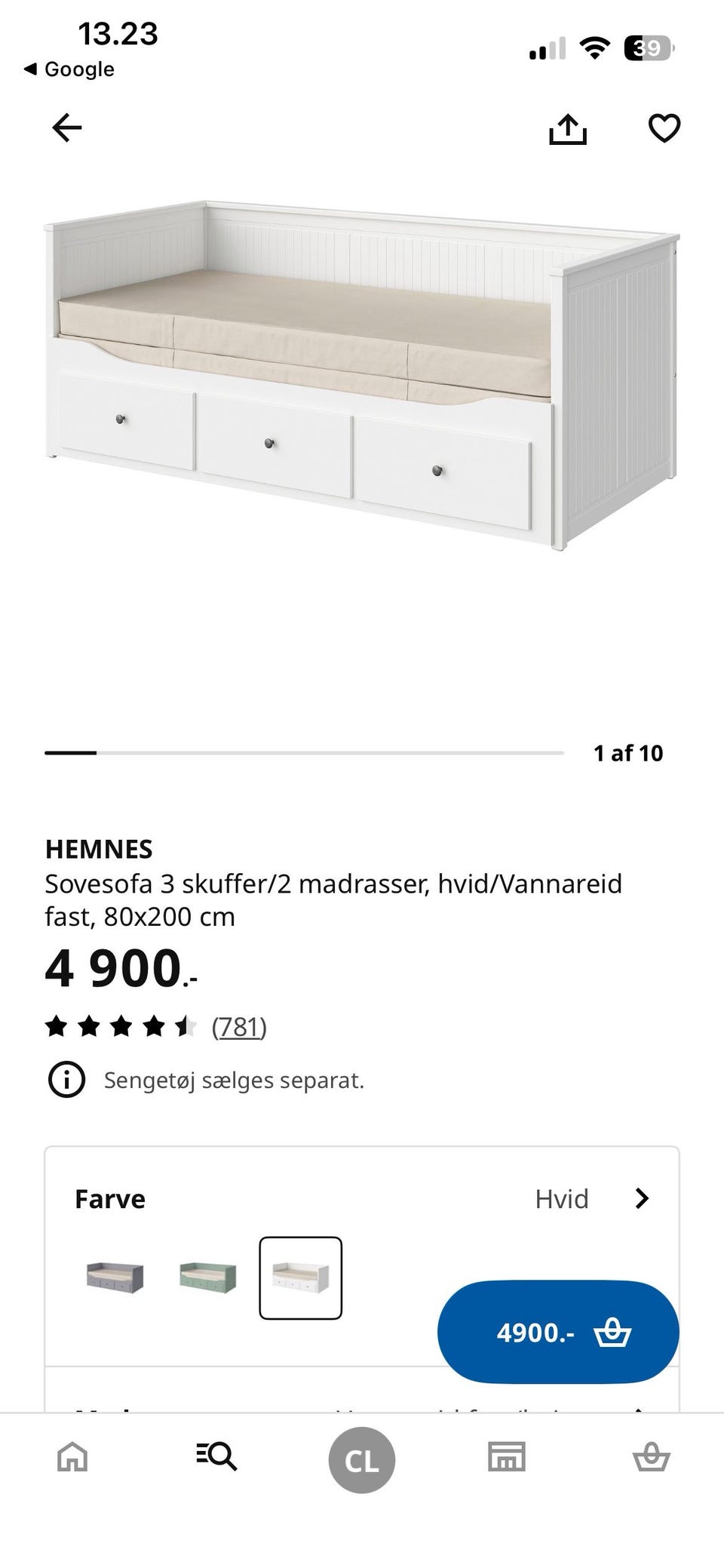Toggle the heart to favorite this item
Image resolution: width=724 pixels, height=1568 pixels.
[664, 128]
